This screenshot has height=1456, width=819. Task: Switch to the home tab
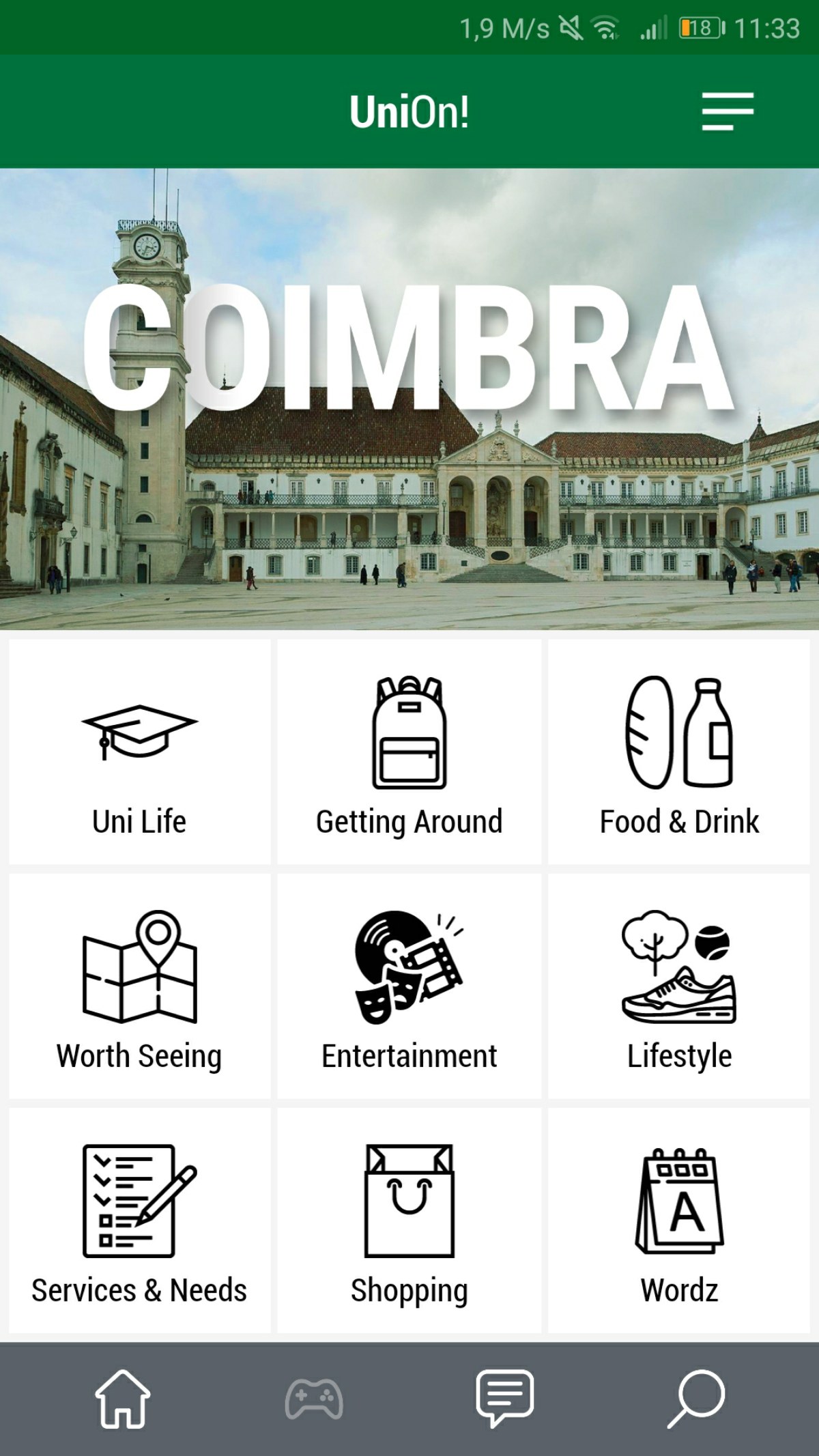pyautogui.click(x=122, y=1399)
